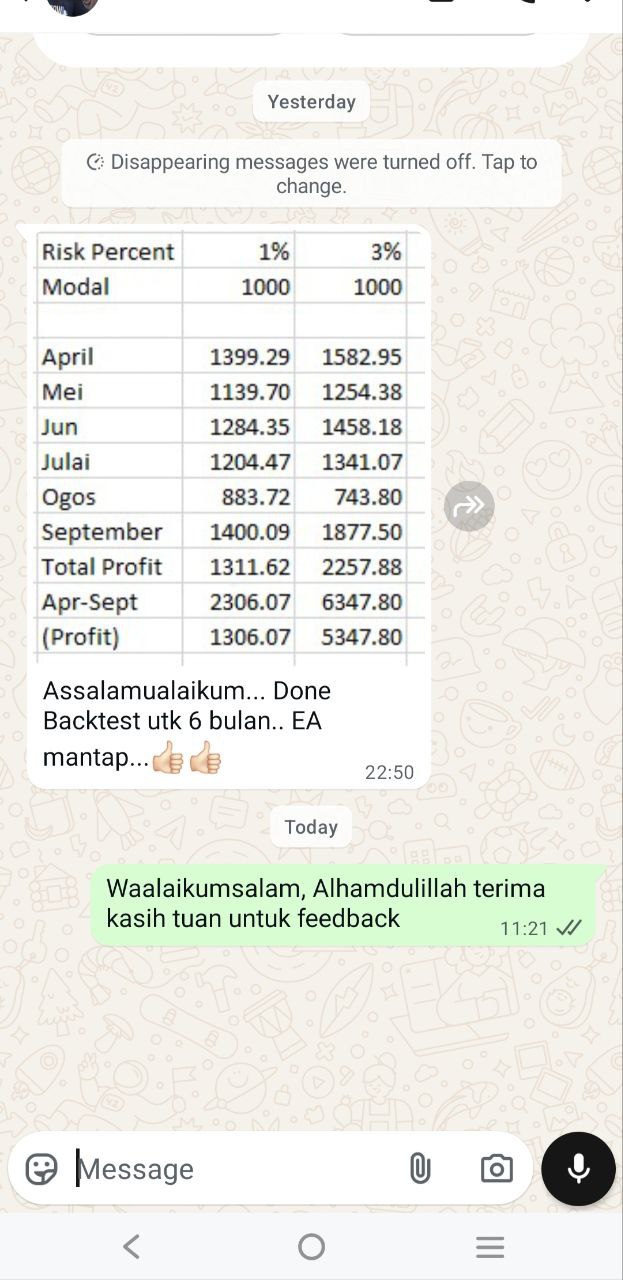
Task: Open the camera from the message bar
Action: pos(496,1168)
